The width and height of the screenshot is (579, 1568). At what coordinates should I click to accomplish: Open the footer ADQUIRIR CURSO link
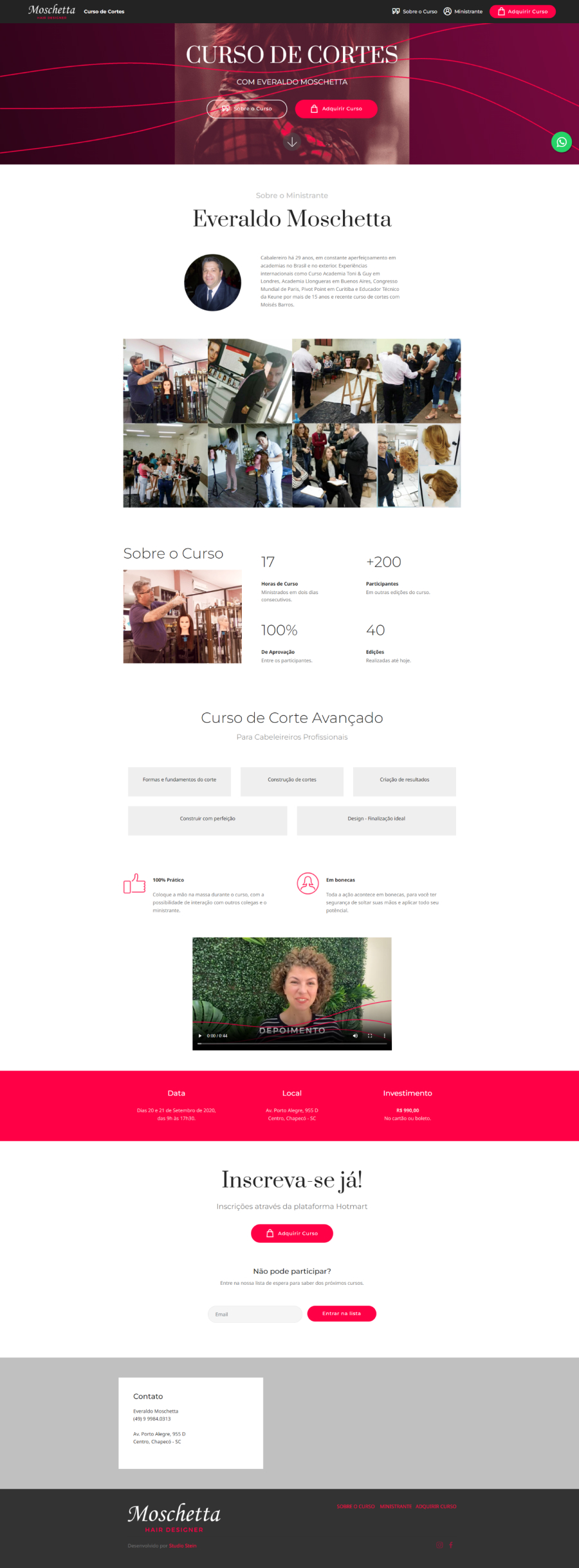pos(436,1506)
